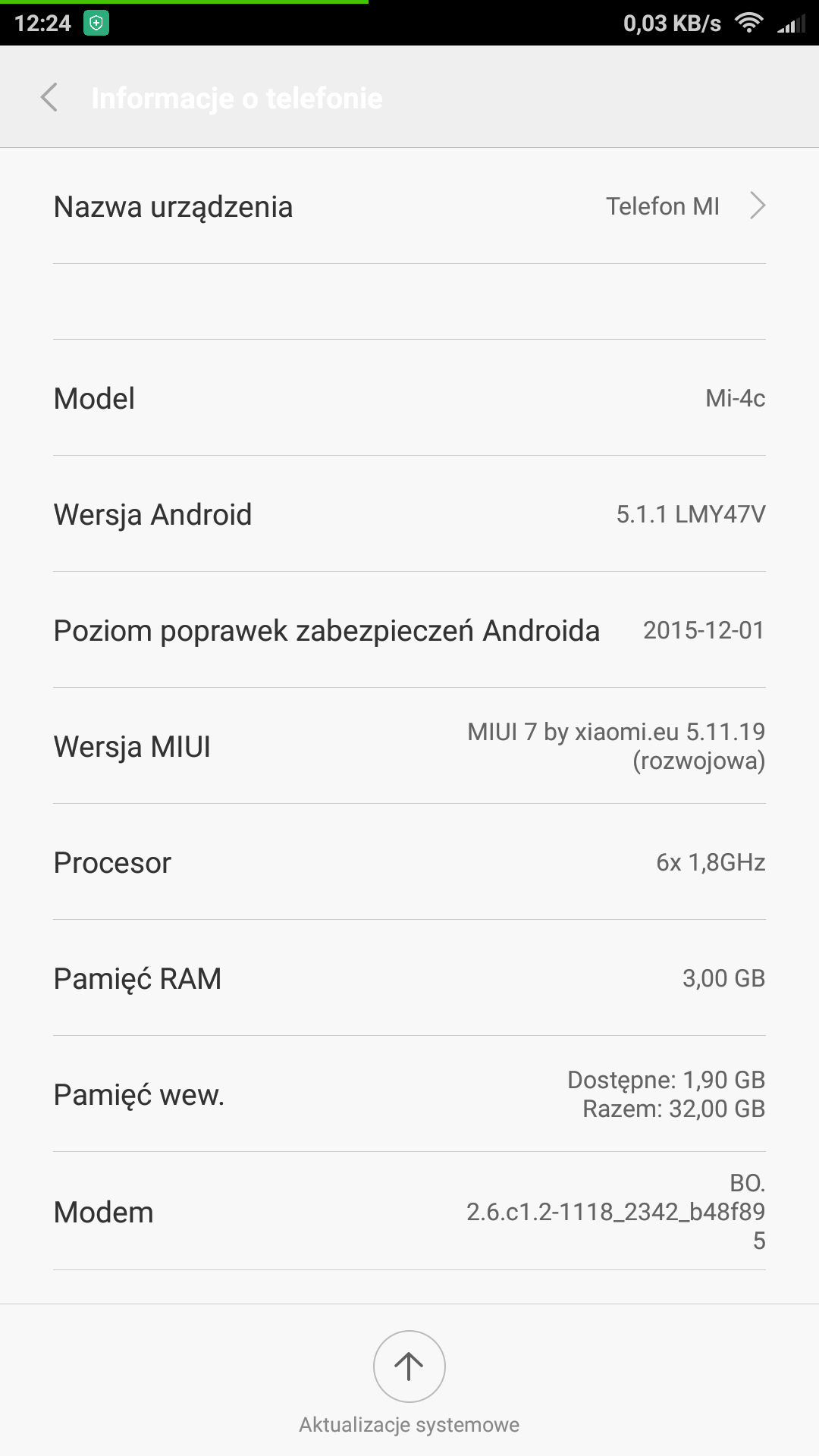Screen dimensions: 819x1456
Task: Tap the Aktualizacje systemowe button
Action: (x=409, y=1367)
